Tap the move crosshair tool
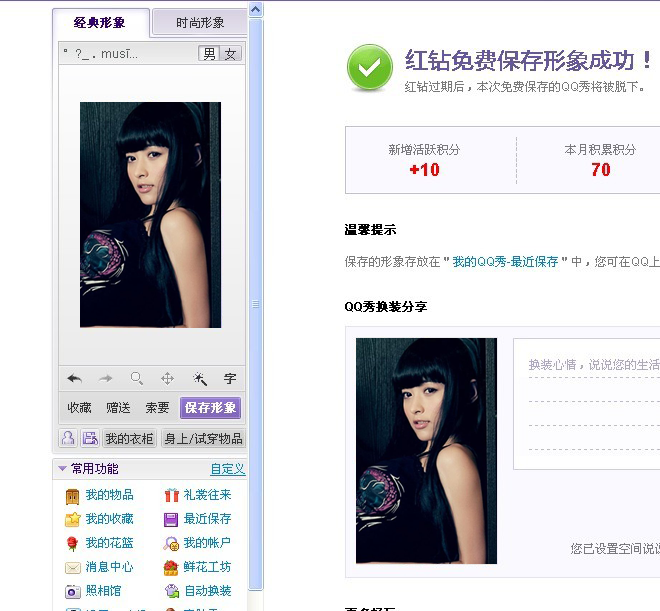 click(x=168, y=379)
